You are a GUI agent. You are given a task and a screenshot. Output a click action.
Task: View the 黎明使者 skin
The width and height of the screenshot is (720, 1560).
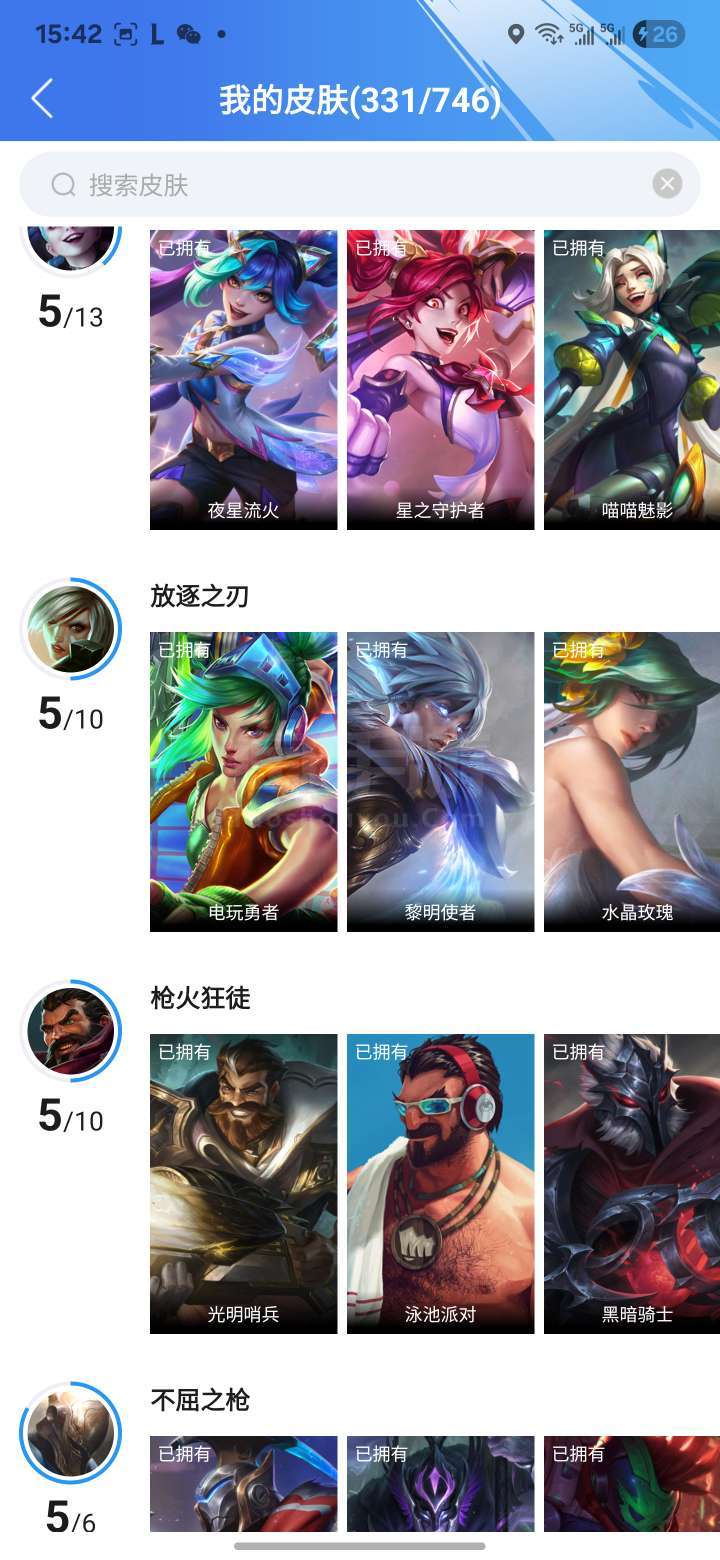(x=440, y=782)
